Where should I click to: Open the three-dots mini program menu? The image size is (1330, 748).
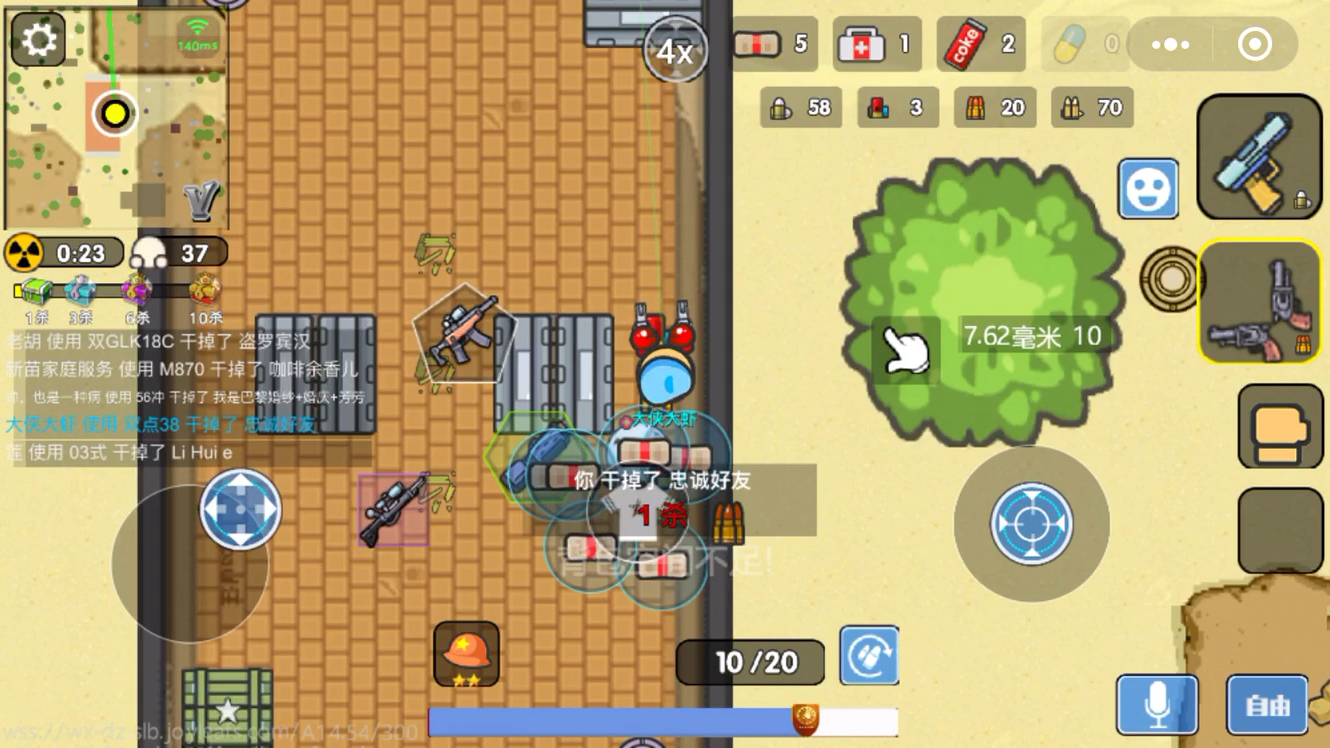pos(1170,44)
